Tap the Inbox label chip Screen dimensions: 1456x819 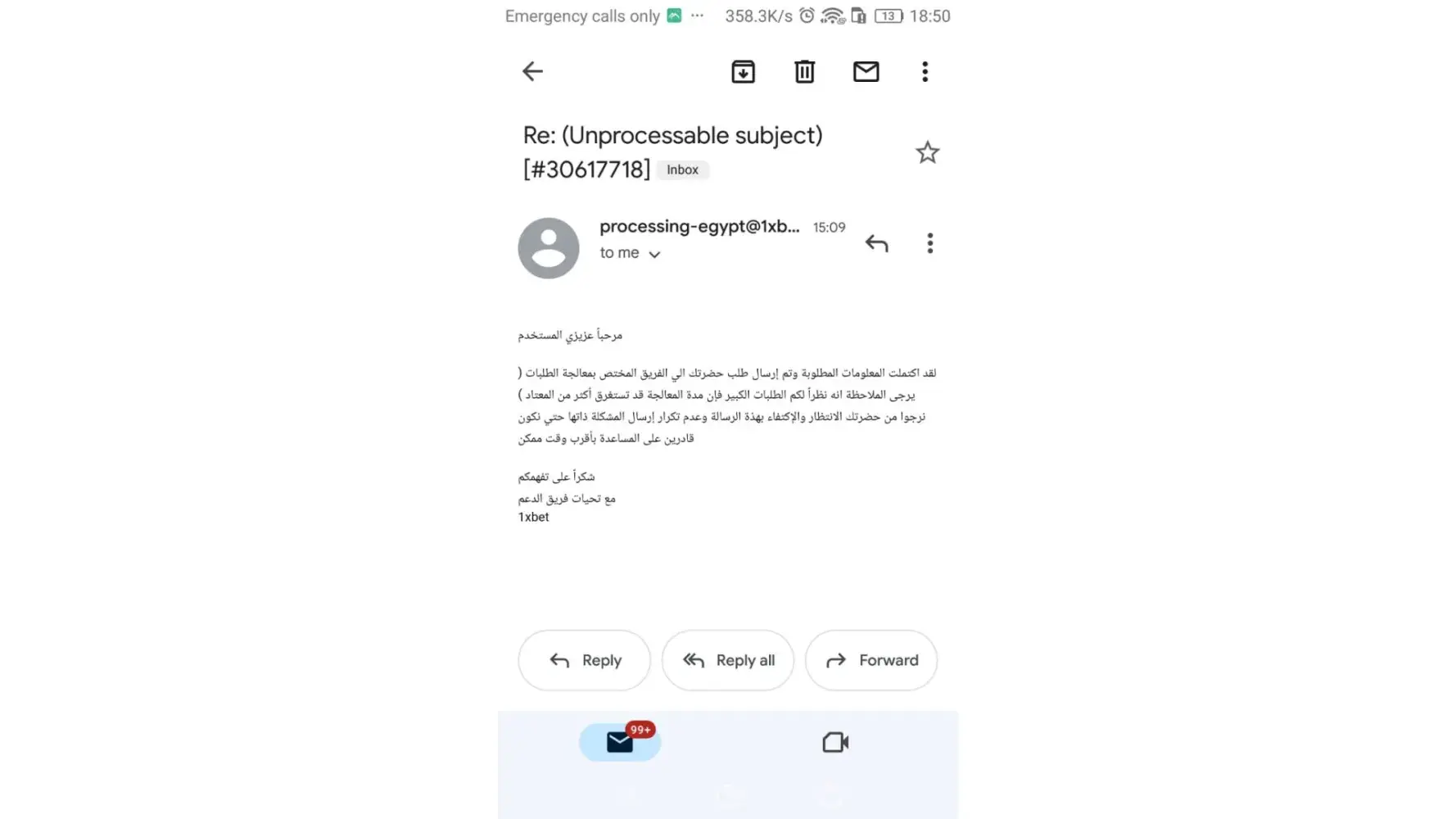click(x=682, y=170)
